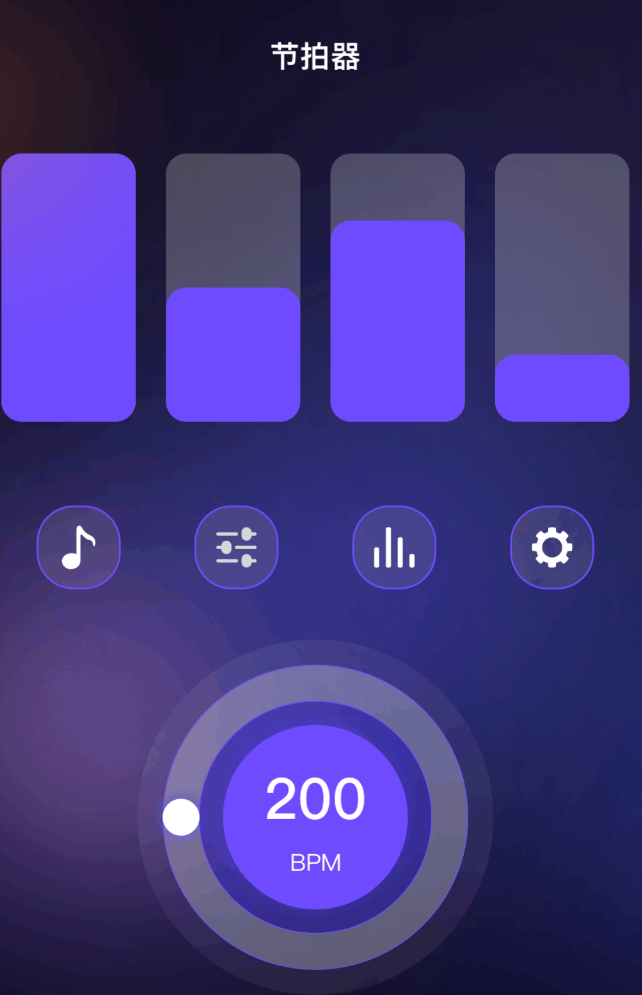Open the music note sound options
Screen dimensions: 642x995
(x=78, y=547)
